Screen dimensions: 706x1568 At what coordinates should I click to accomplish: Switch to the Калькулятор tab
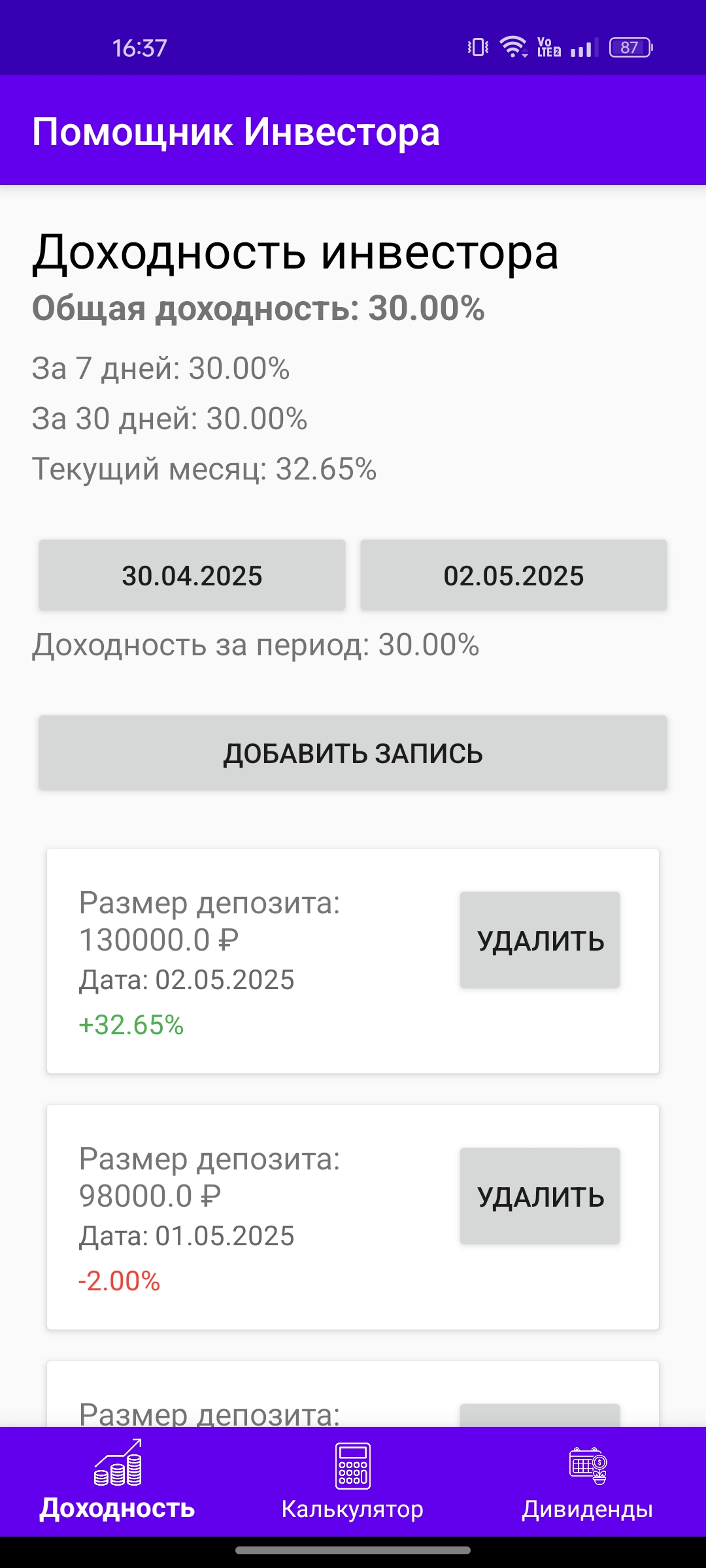353,1509
